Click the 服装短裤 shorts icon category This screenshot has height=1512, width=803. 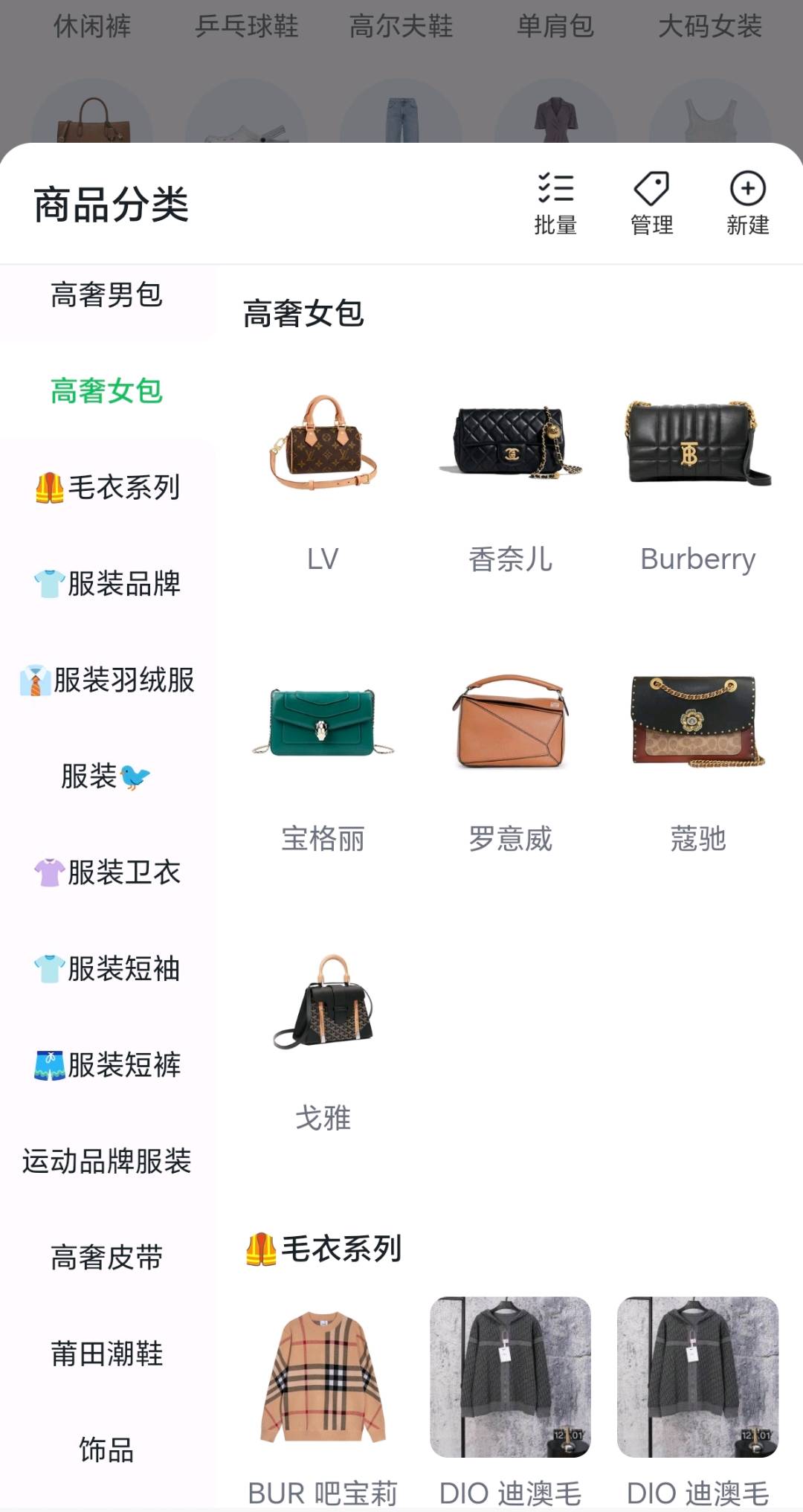click(109, 1066)
